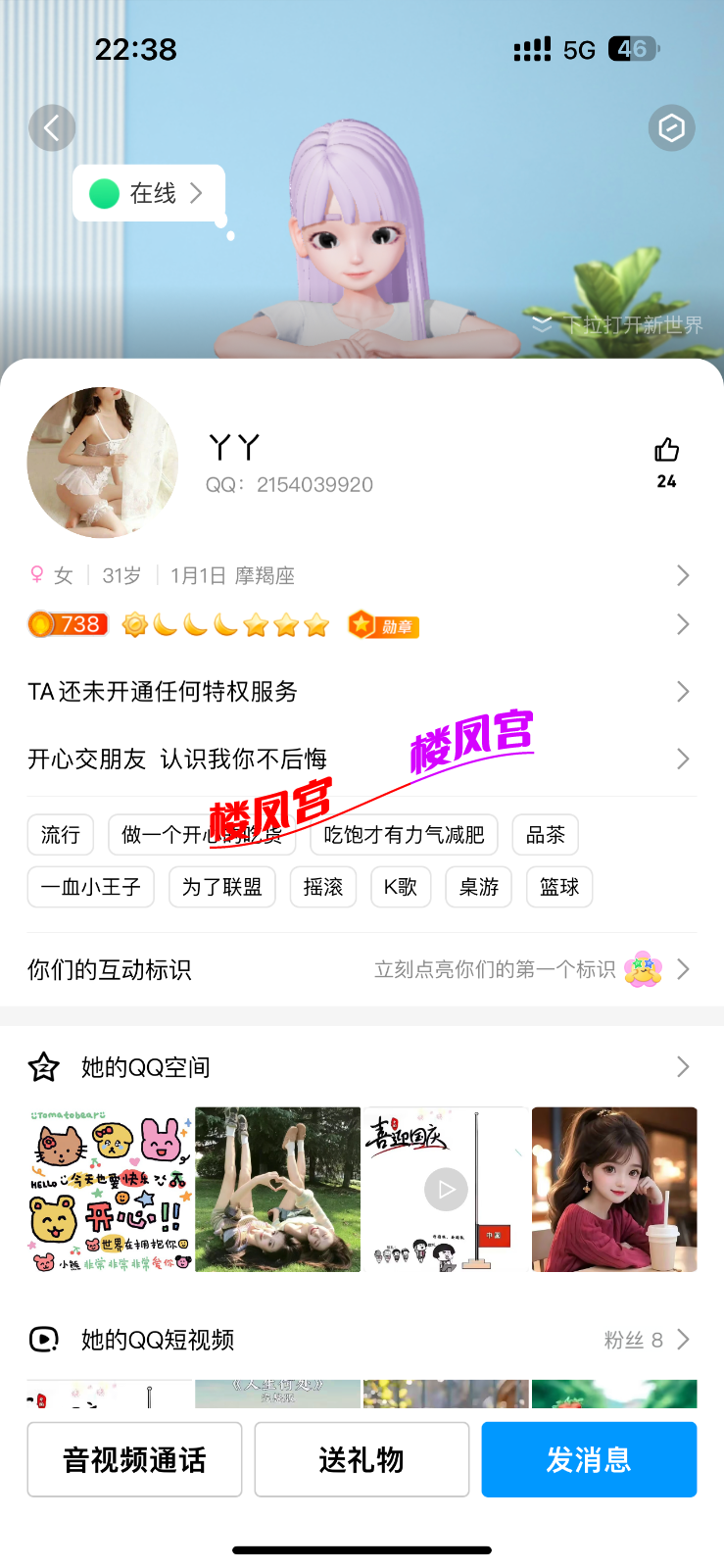724x1568 pixels.
Task: Start 音视频通话 call
Action: 134,1459
